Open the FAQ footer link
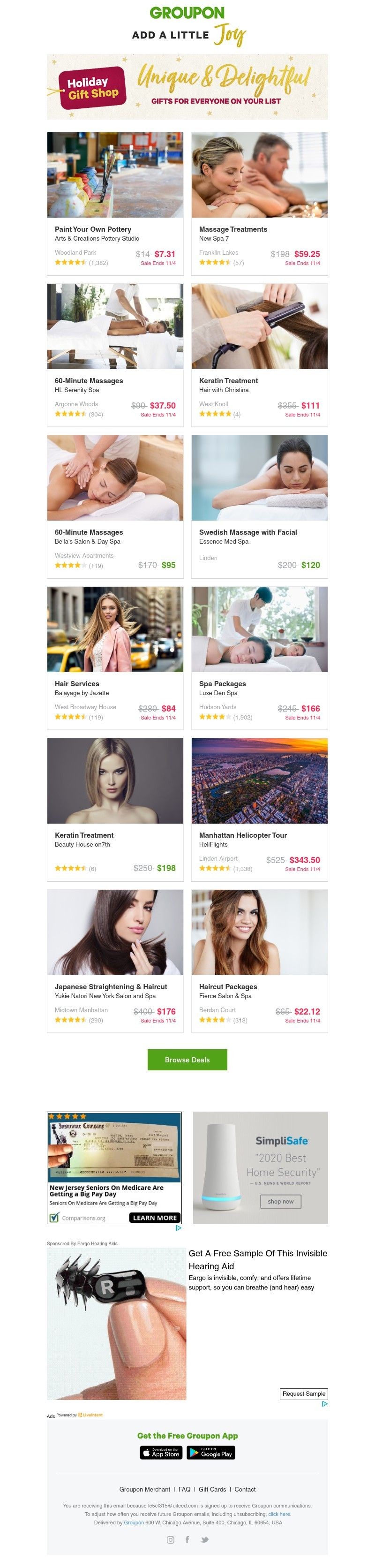 (x=185, y=1490)
